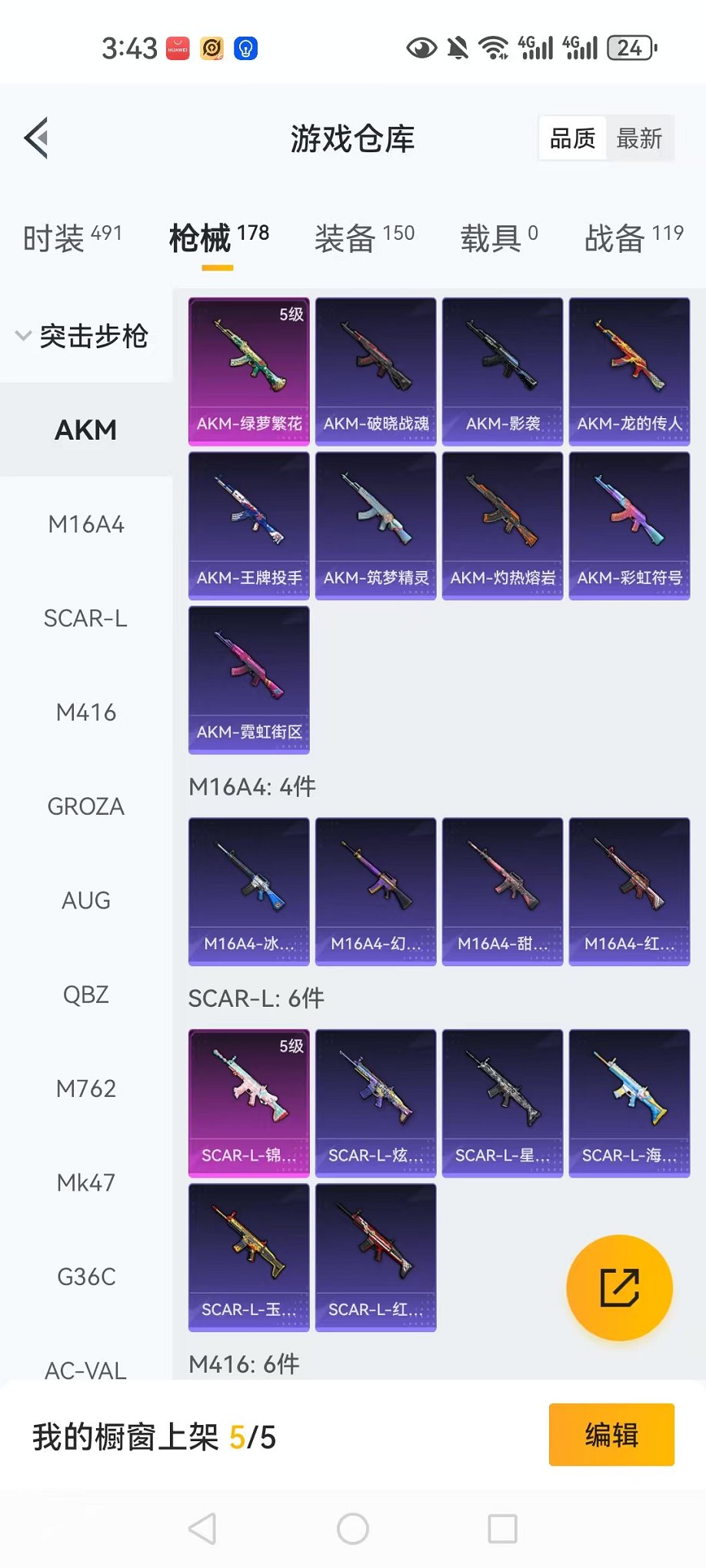Switch to the 战备 tab
Screen dimensions: 706x1568
(633, 238)
